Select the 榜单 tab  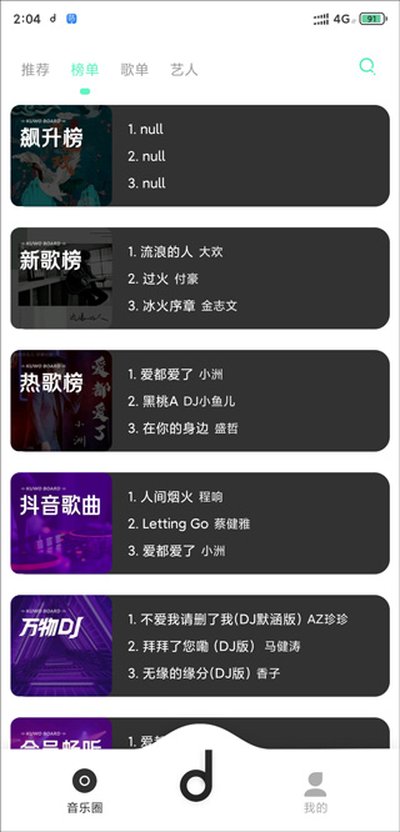[x=85, y=70]
